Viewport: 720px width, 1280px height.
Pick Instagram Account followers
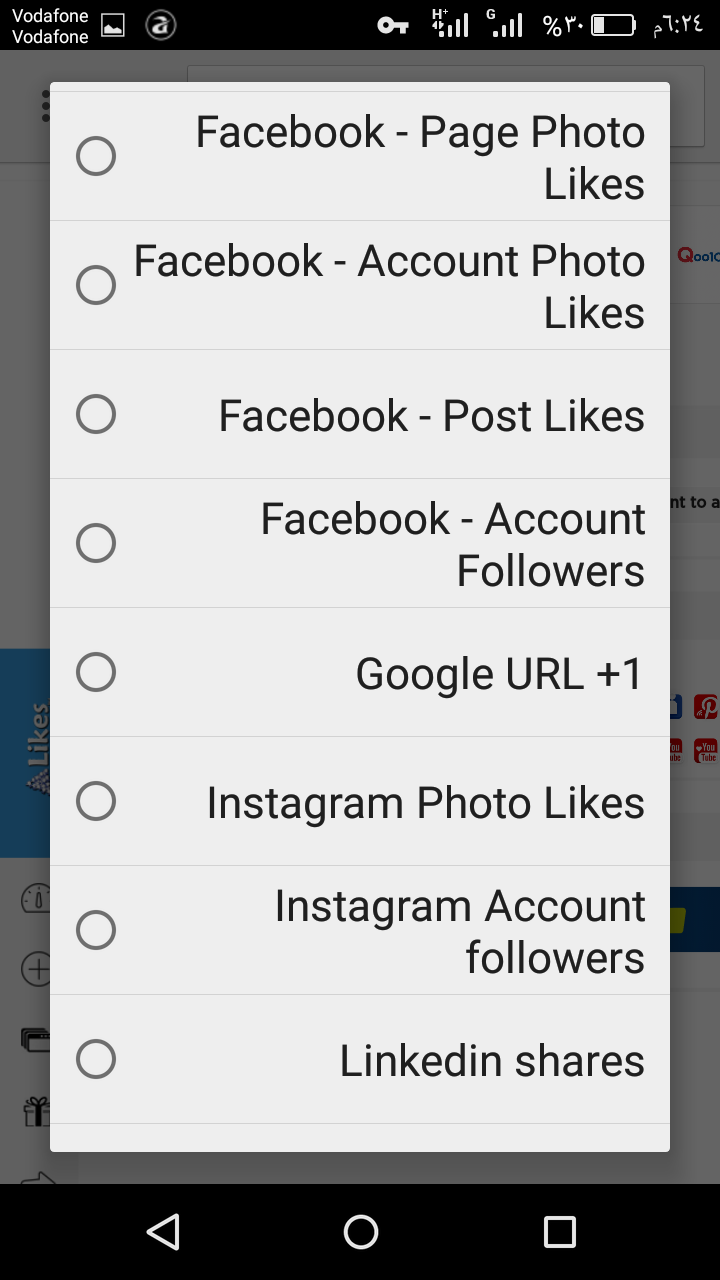360,930
